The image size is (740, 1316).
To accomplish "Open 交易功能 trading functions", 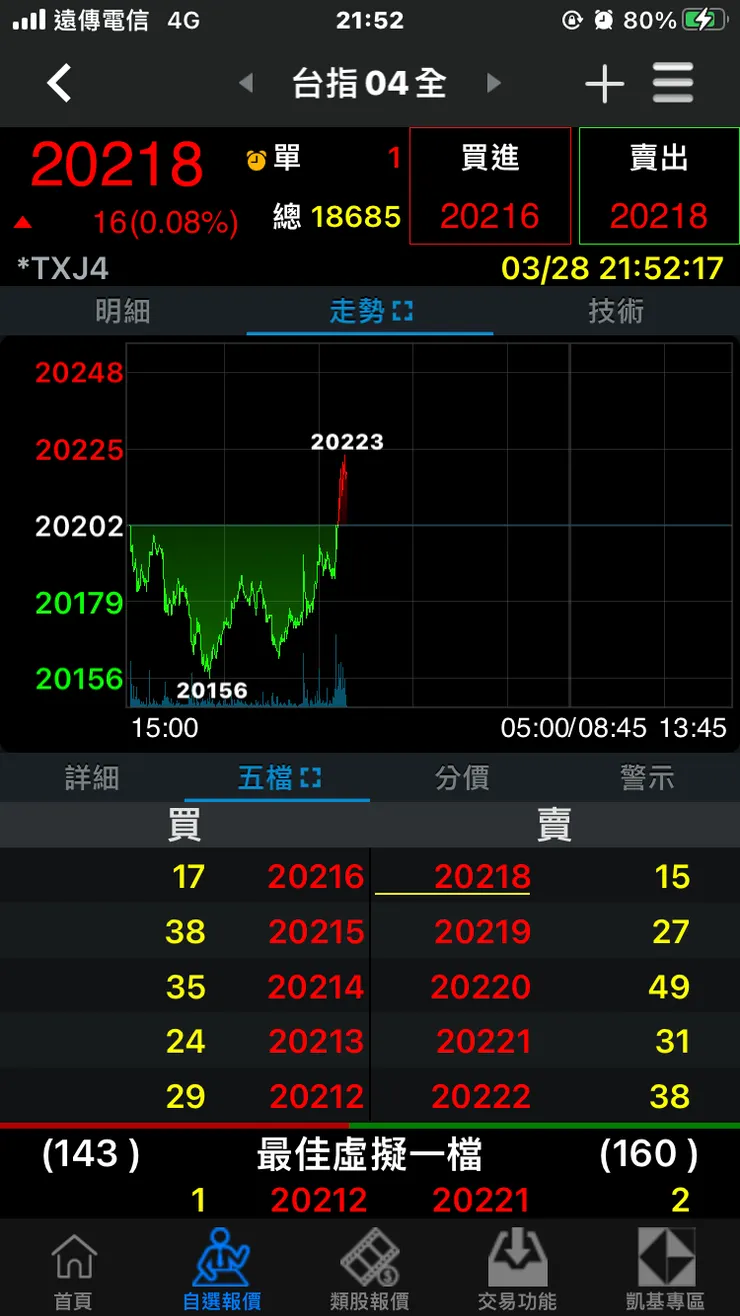I will pyautogui.click(x=518, y=1270).
